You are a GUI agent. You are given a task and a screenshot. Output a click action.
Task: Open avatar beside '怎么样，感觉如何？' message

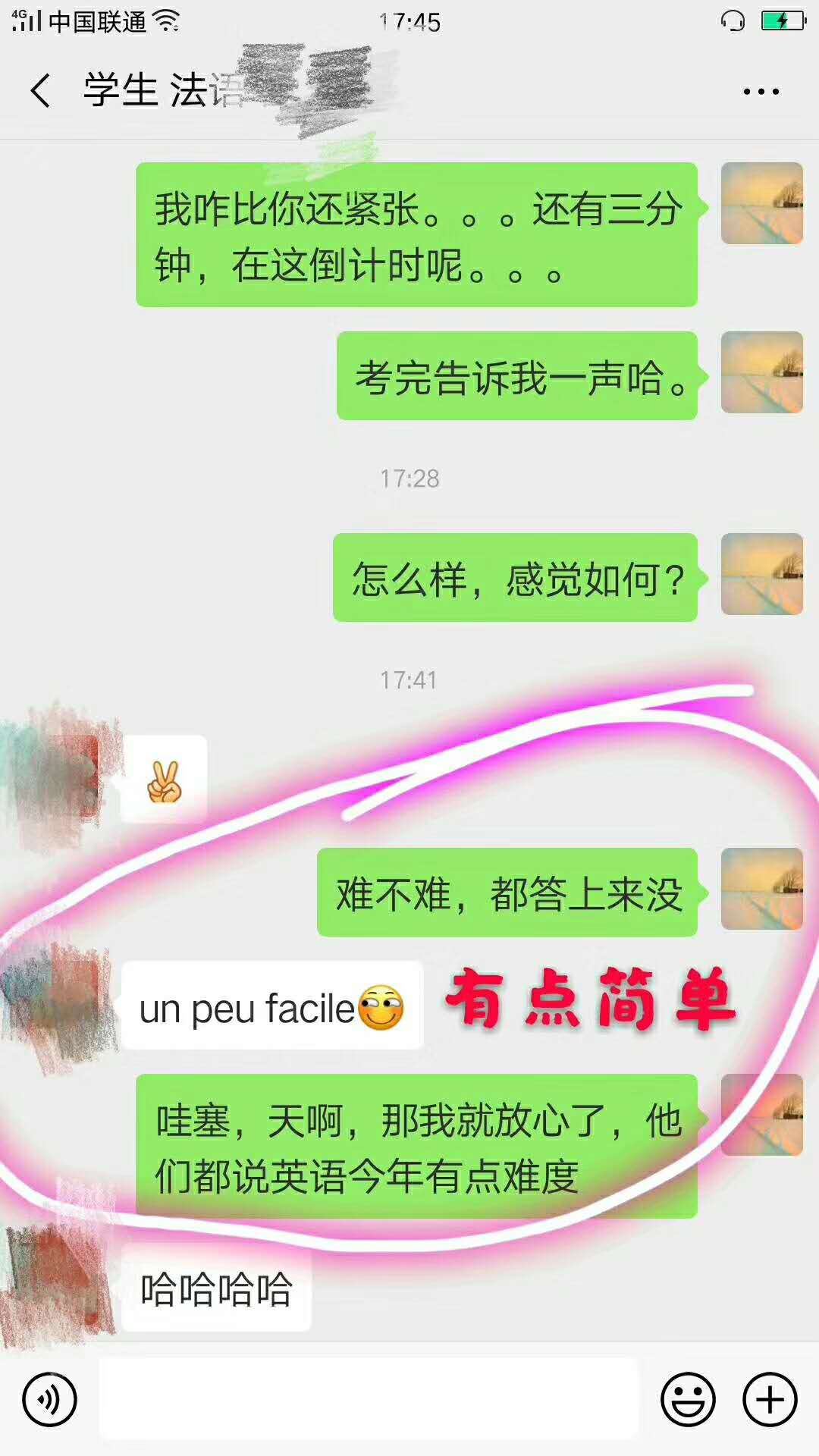[761, 574]
